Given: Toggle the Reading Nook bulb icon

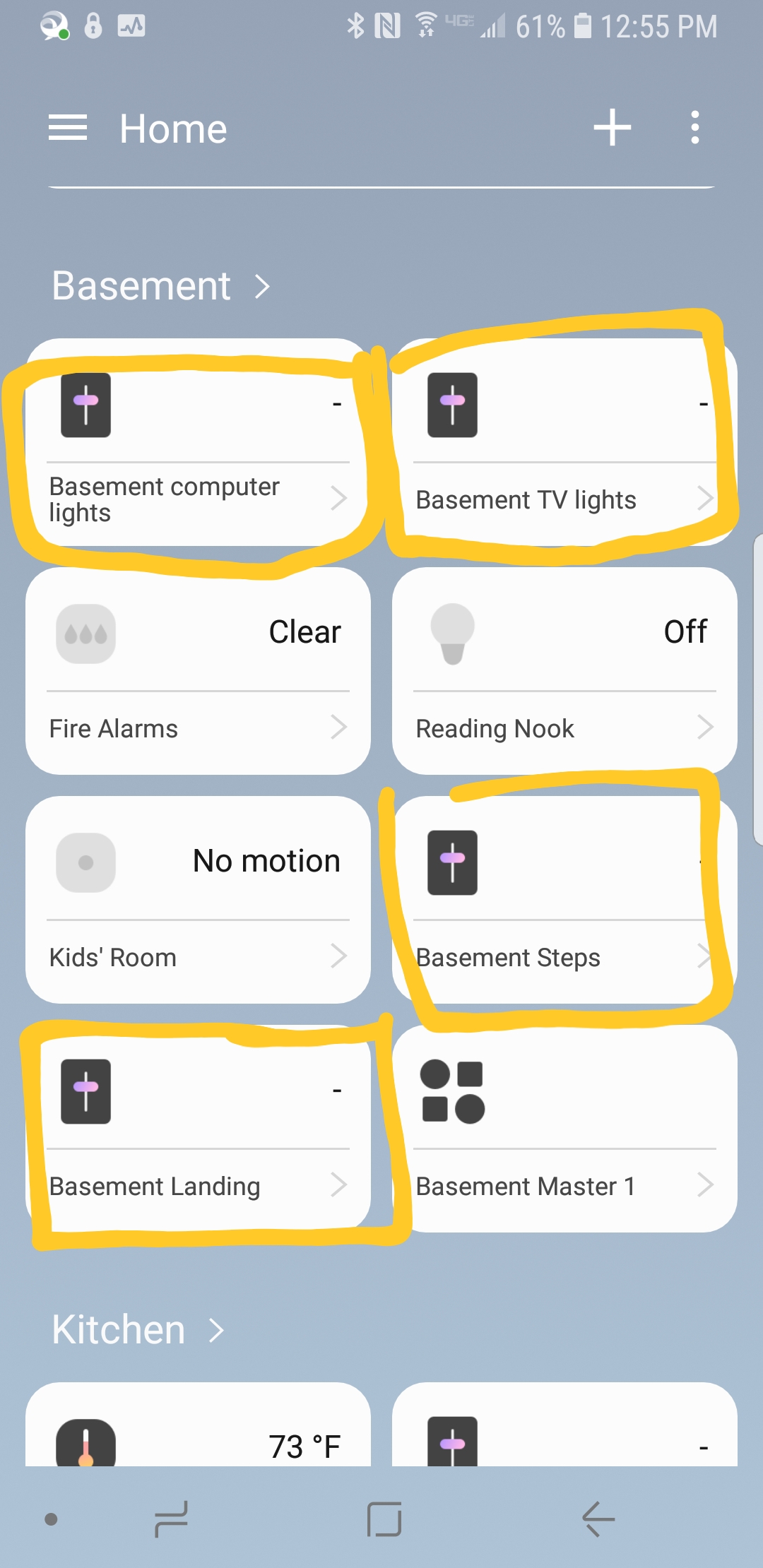Looking at the screenshot, I should pos(452,634).
